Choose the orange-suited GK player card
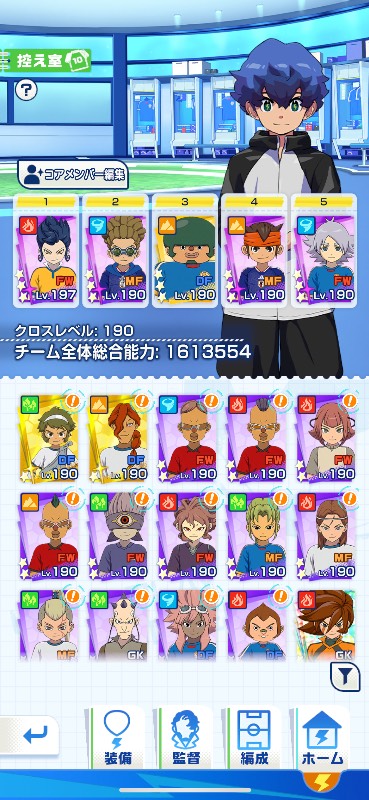This screenshot has height=800, width=369. click(327, 626)
